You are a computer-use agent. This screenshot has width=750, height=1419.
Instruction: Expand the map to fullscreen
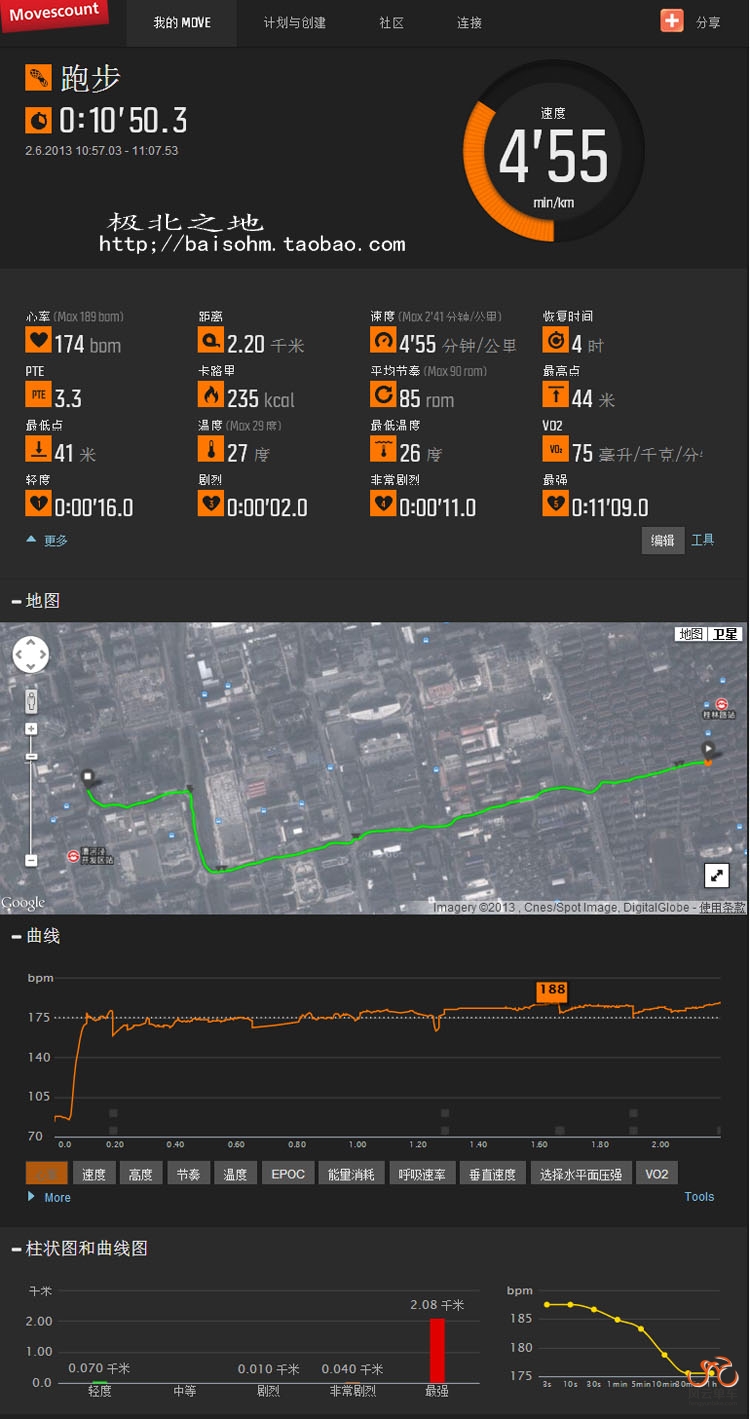pos(716,876)
